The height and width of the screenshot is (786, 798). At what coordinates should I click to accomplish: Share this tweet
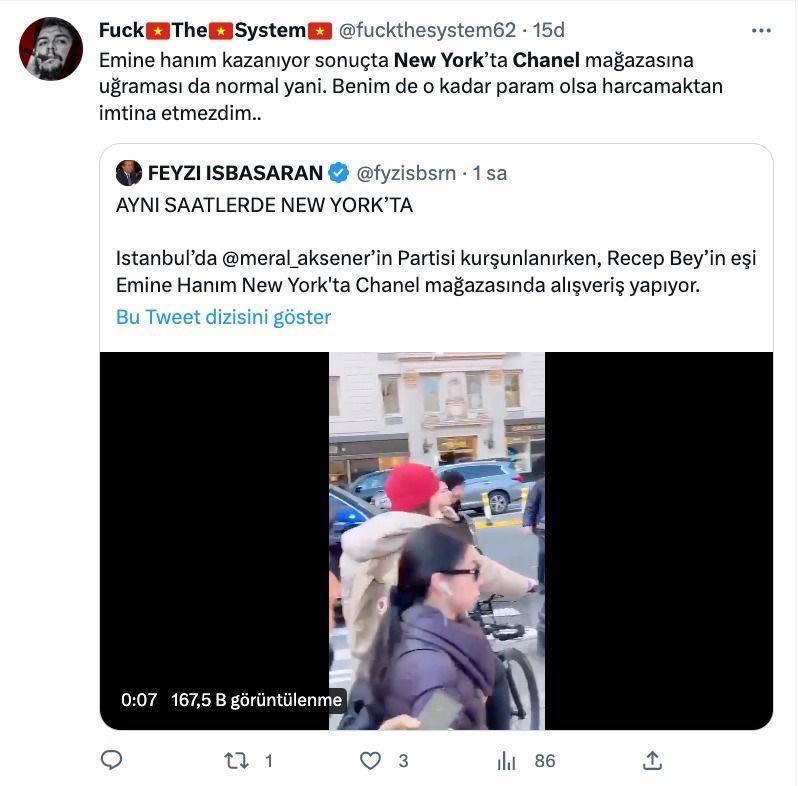651,760
